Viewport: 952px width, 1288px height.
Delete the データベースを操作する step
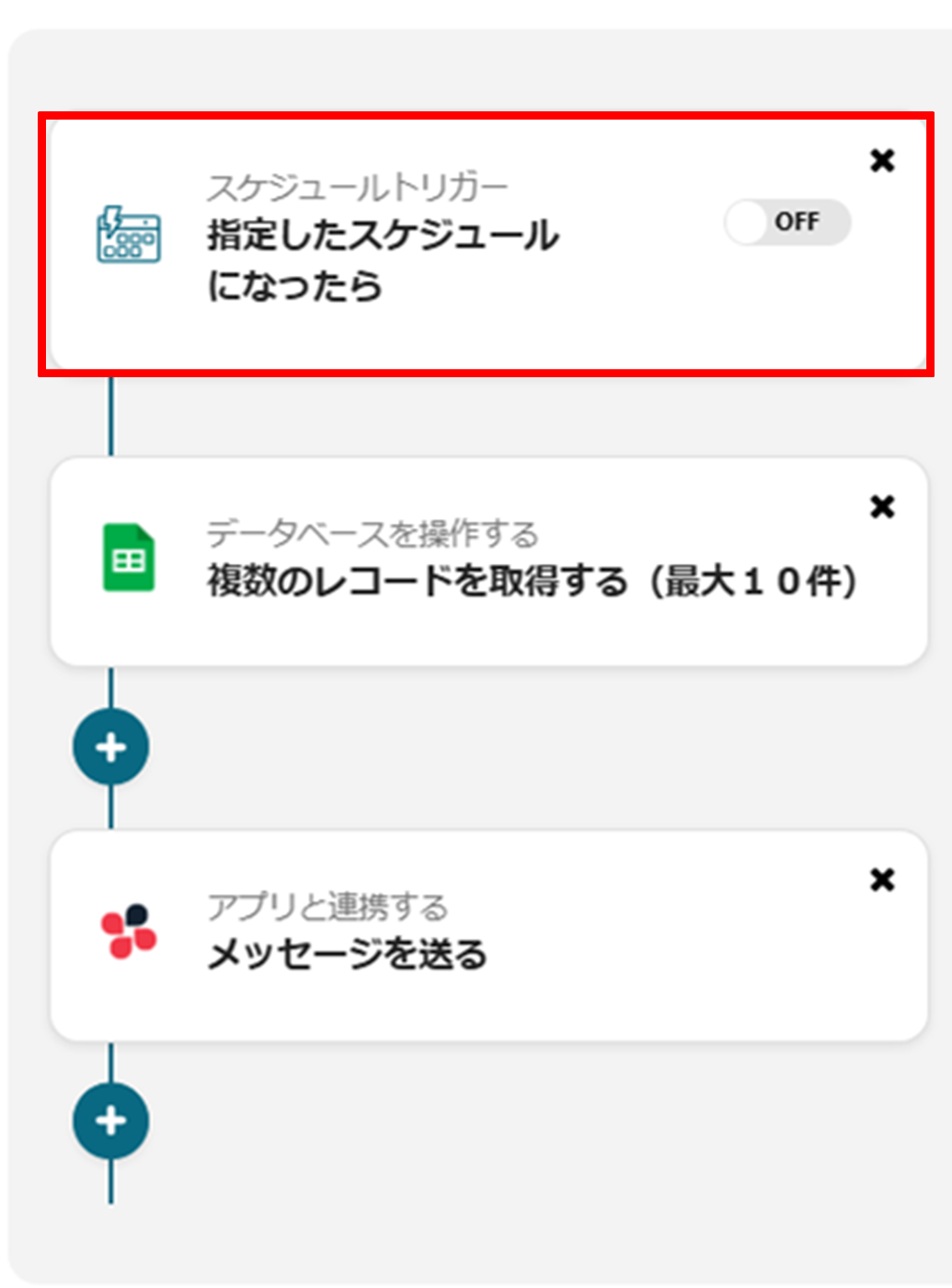pyautogui.click(x=882, y=506)
